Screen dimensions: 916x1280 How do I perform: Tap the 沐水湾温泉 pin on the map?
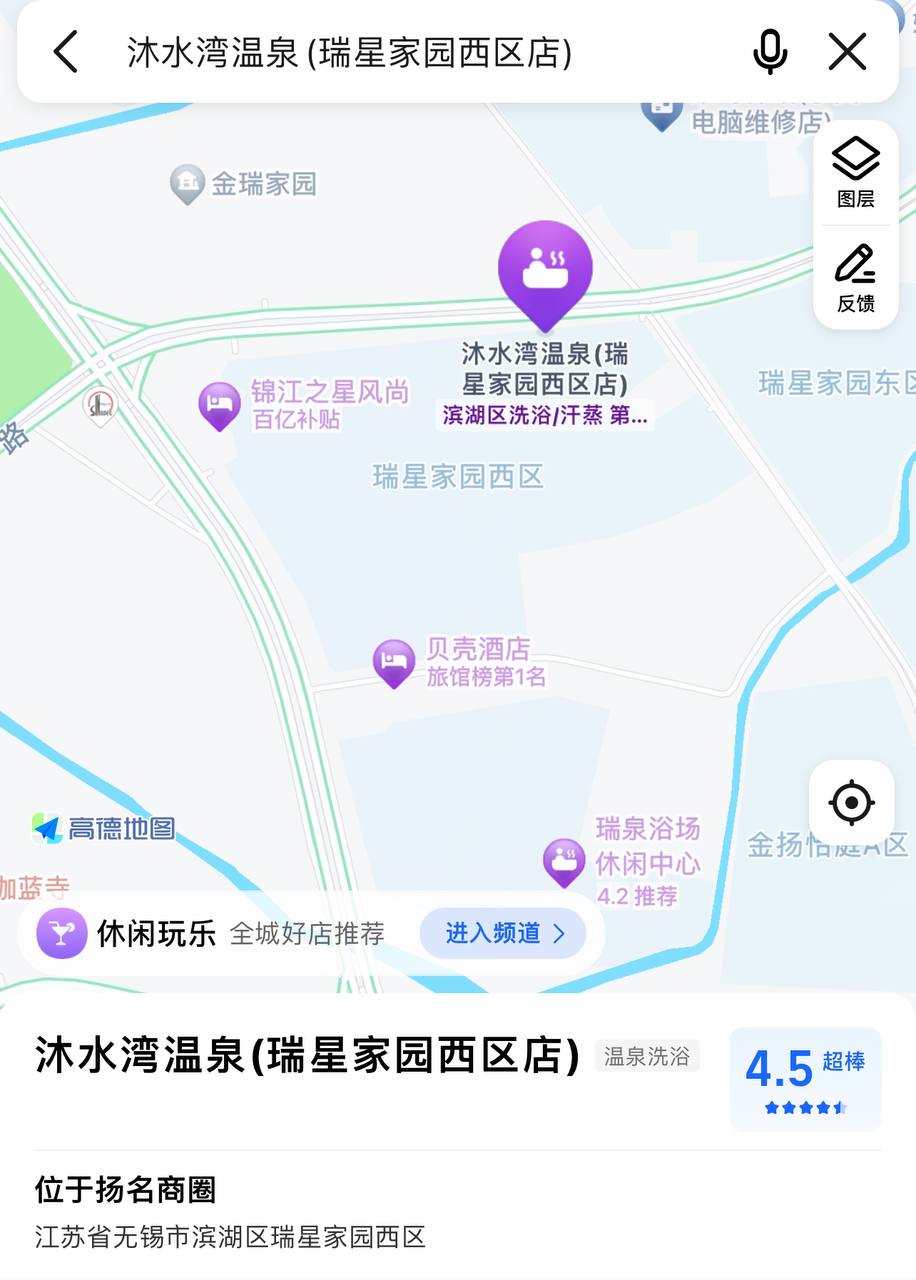545,272
